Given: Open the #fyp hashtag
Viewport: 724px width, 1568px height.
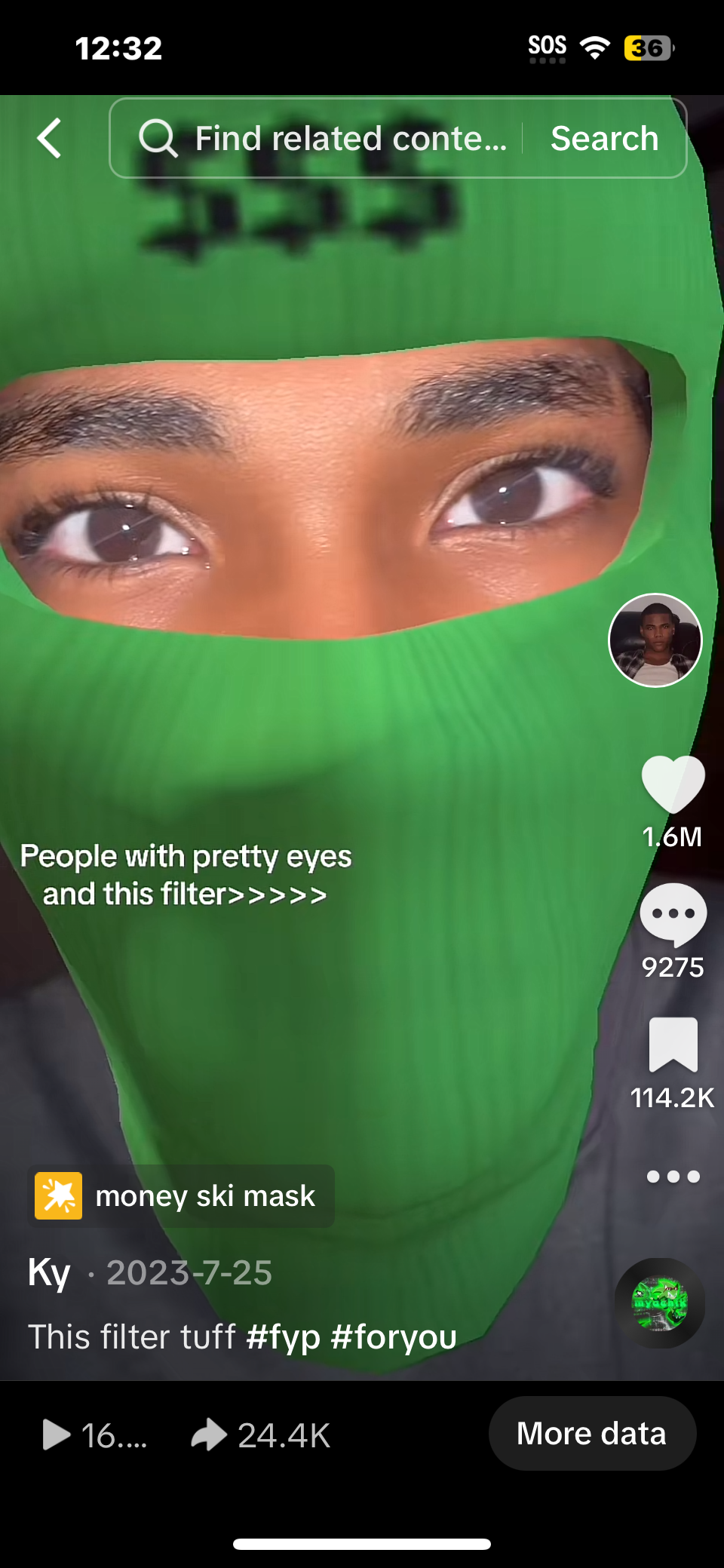Looking at the screenshot, I should pos(283,1337).
